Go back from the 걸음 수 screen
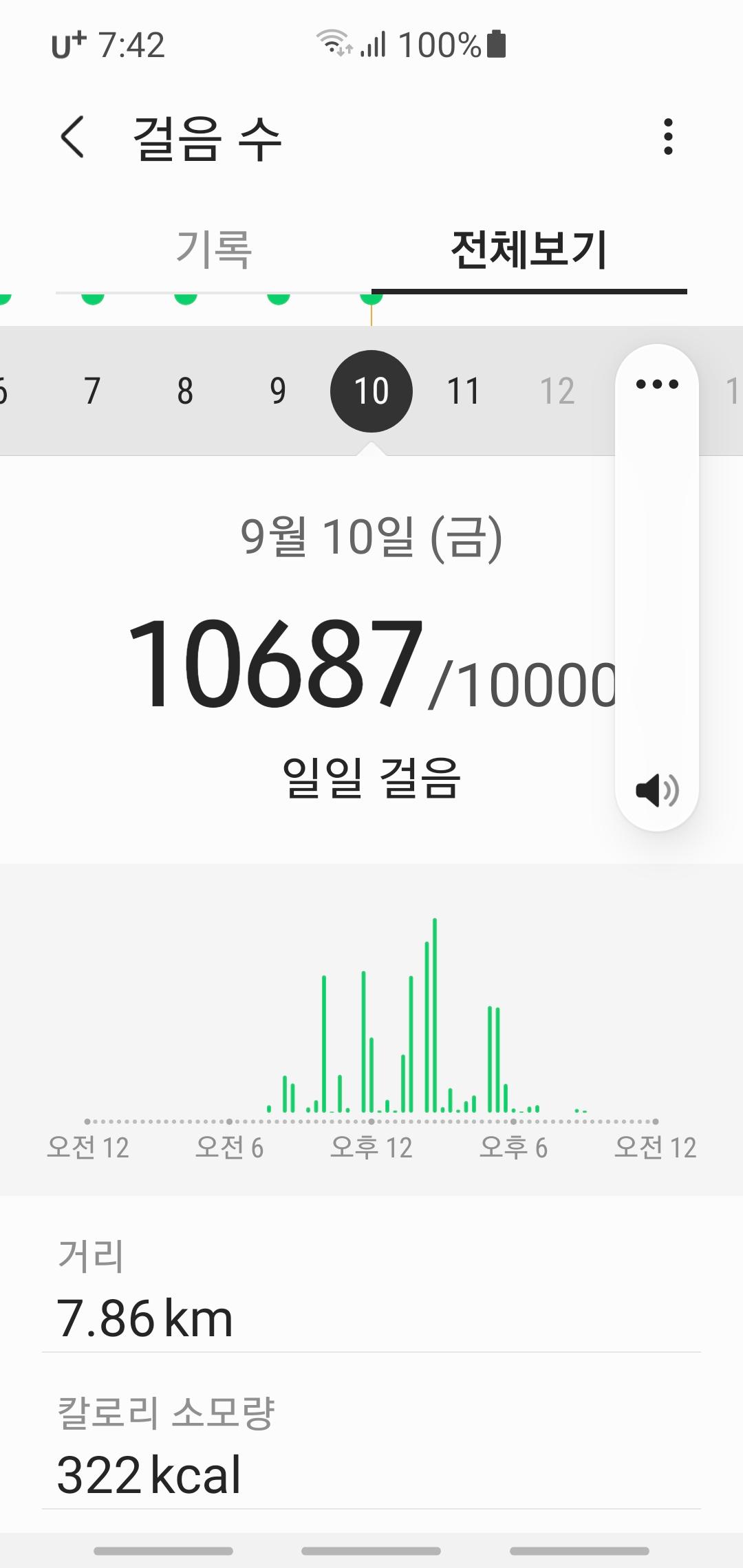 tap(73, 137)
